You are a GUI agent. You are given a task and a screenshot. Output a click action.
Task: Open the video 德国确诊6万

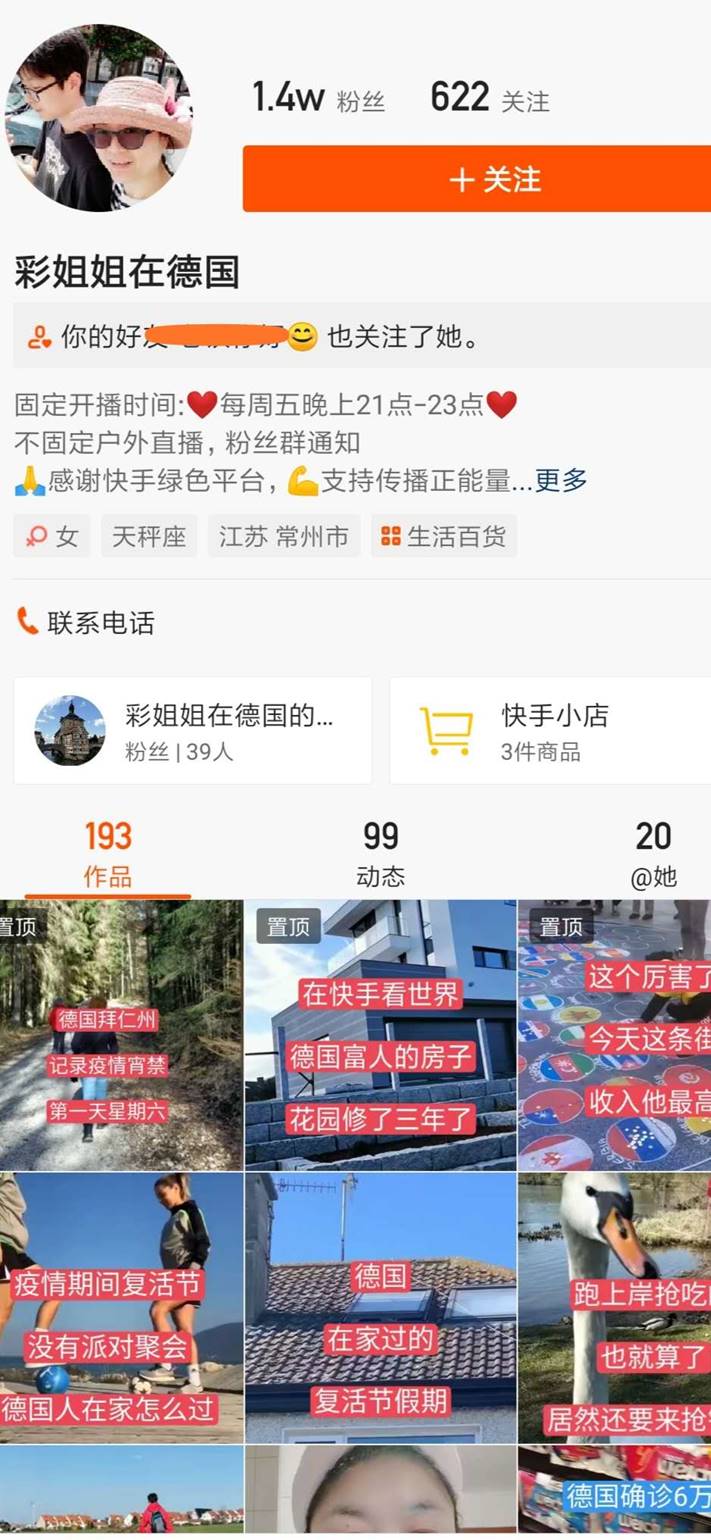pyautogui.click(x=614, y=1492)
